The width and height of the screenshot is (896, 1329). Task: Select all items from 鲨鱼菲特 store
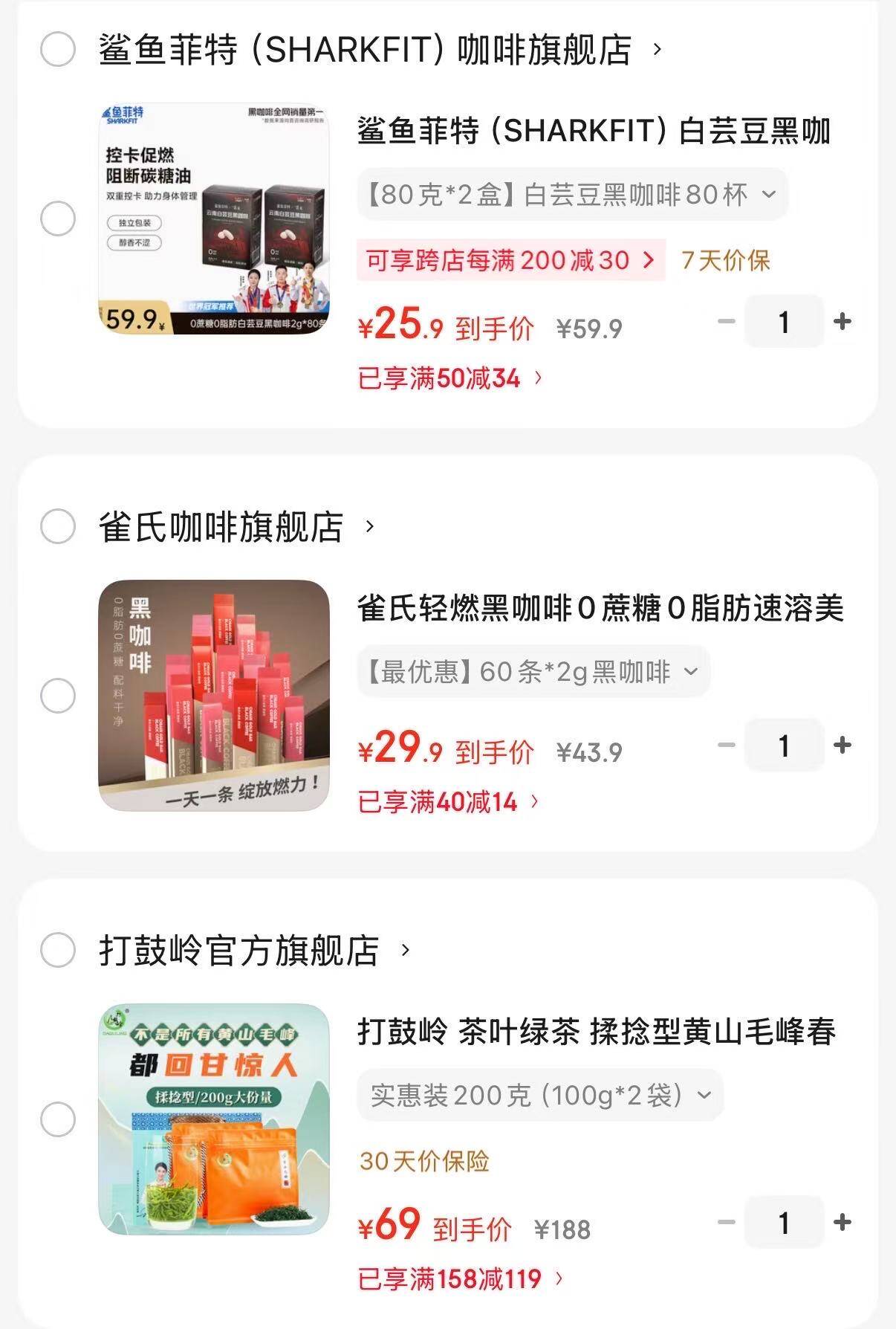[x=58, y=50]
